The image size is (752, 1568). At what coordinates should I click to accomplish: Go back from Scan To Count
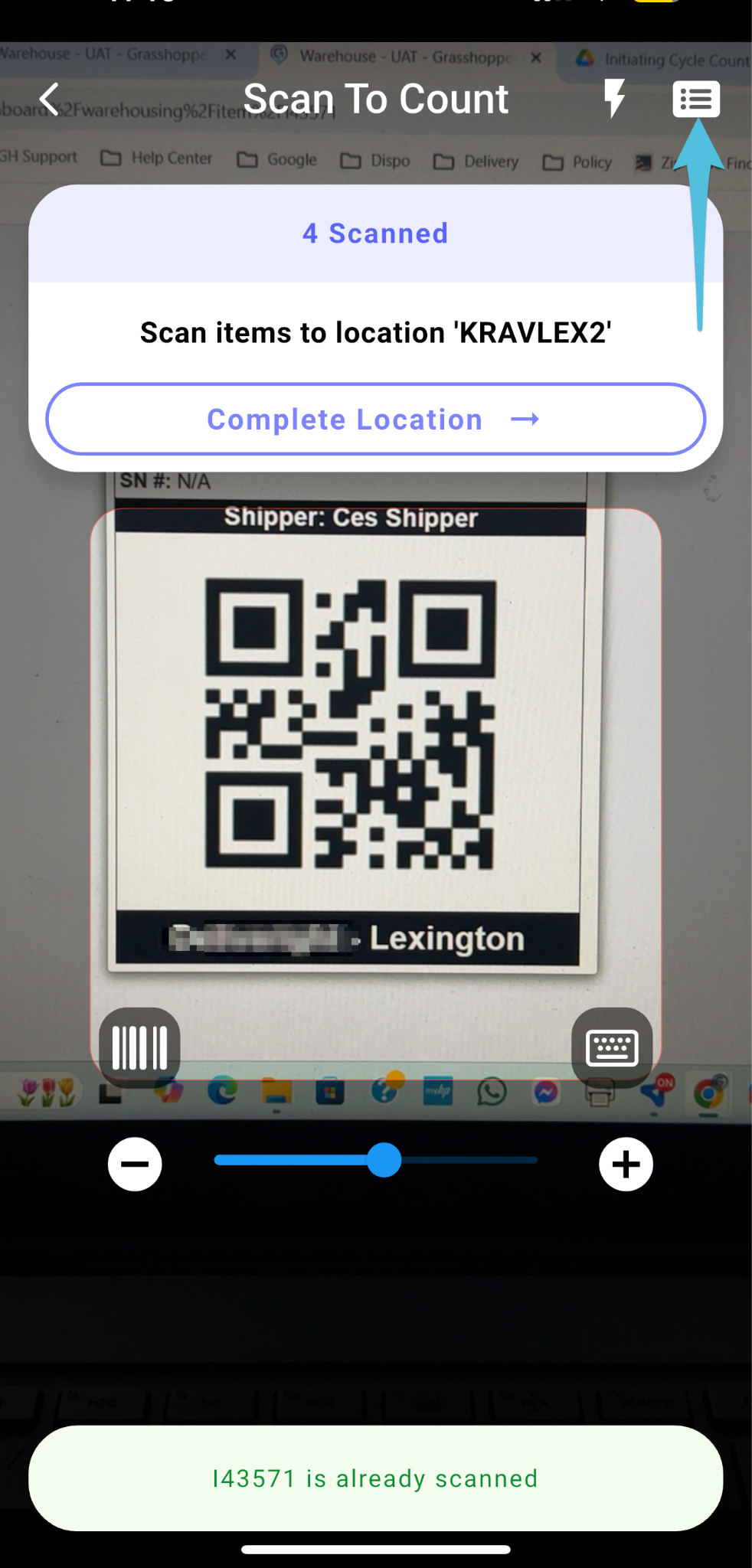50,99
